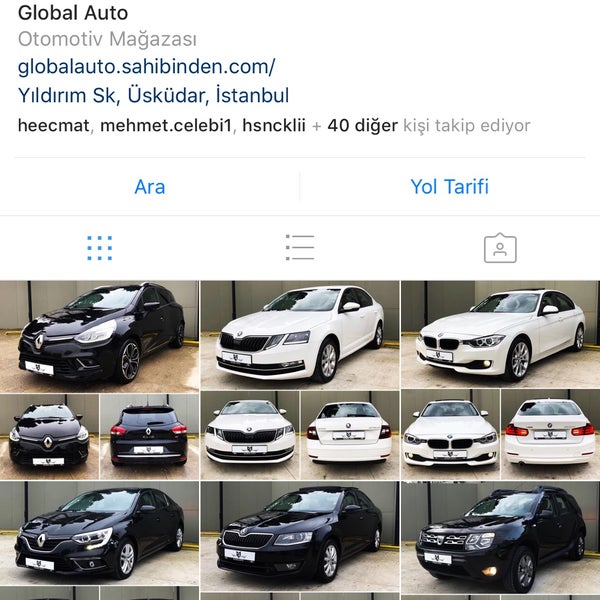This screenshot has height=600, width=600.
Task: Get directions with Yol Tarifi
Action: (x=449, y=187)
